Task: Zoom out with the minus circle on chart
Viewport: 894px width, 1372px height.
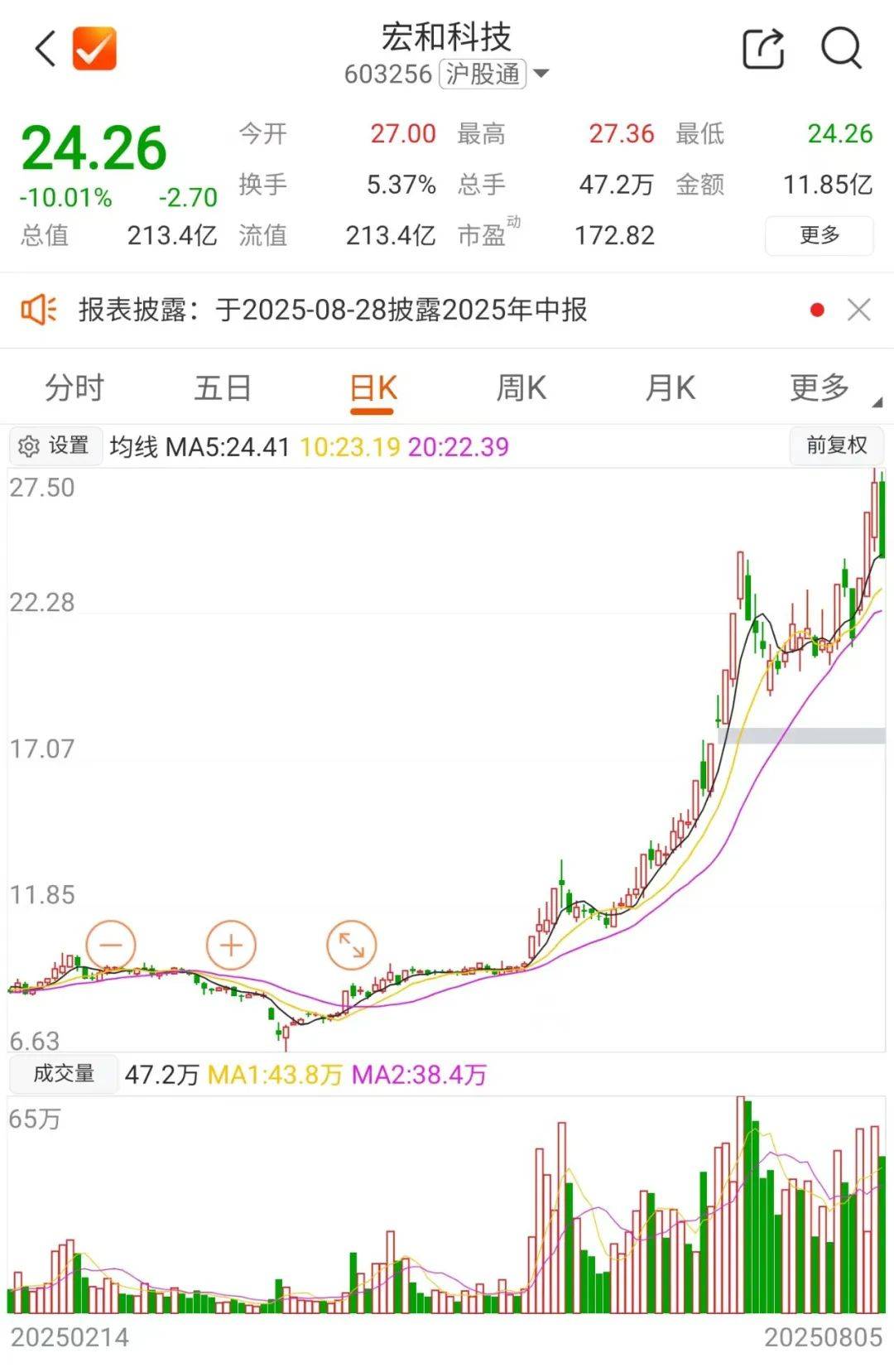Action: (112, 944)
